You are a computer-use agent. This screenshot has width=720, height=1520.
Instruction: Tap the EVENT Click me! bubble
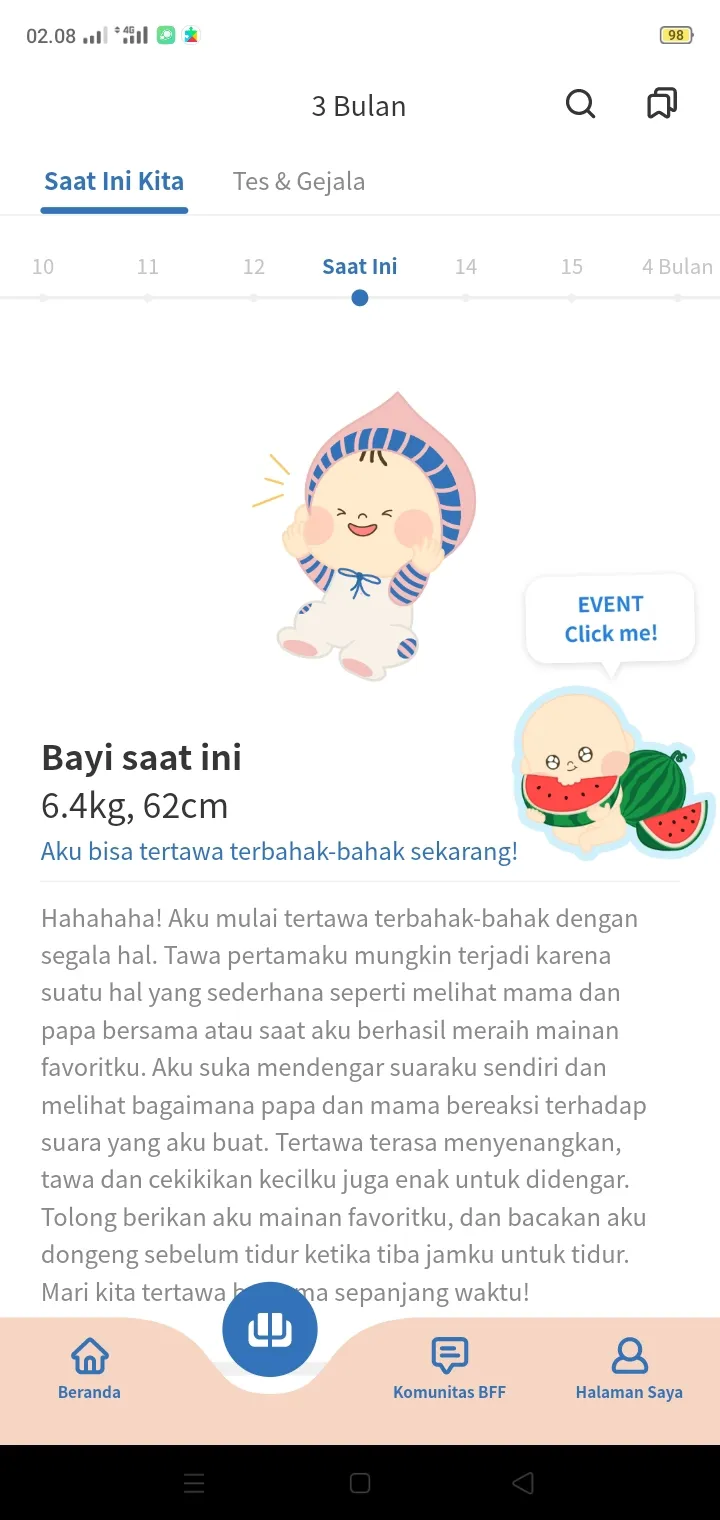610,619
